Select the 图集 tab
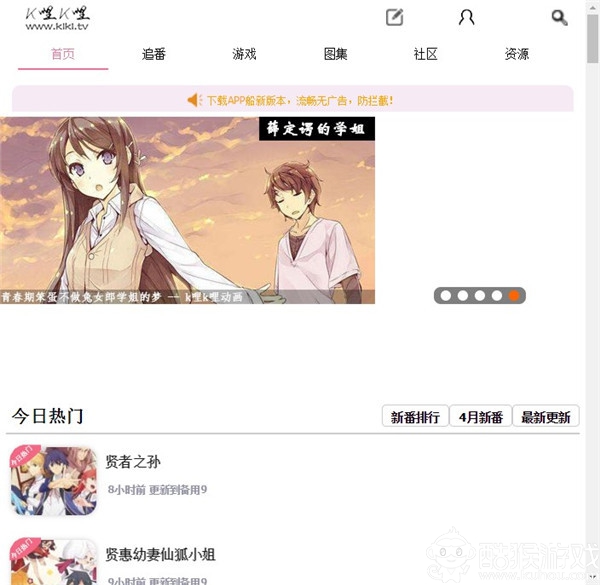600x585 pixels. [x=336, y=54]
